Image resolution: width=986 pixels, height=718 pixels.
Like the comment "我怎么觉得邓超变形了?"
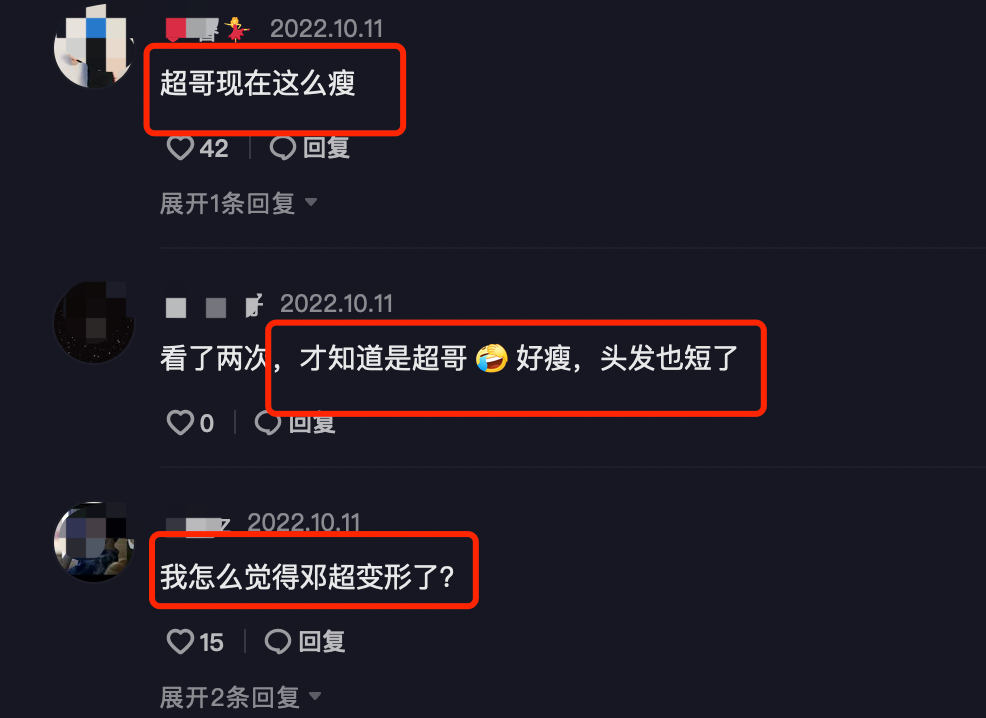181,641
